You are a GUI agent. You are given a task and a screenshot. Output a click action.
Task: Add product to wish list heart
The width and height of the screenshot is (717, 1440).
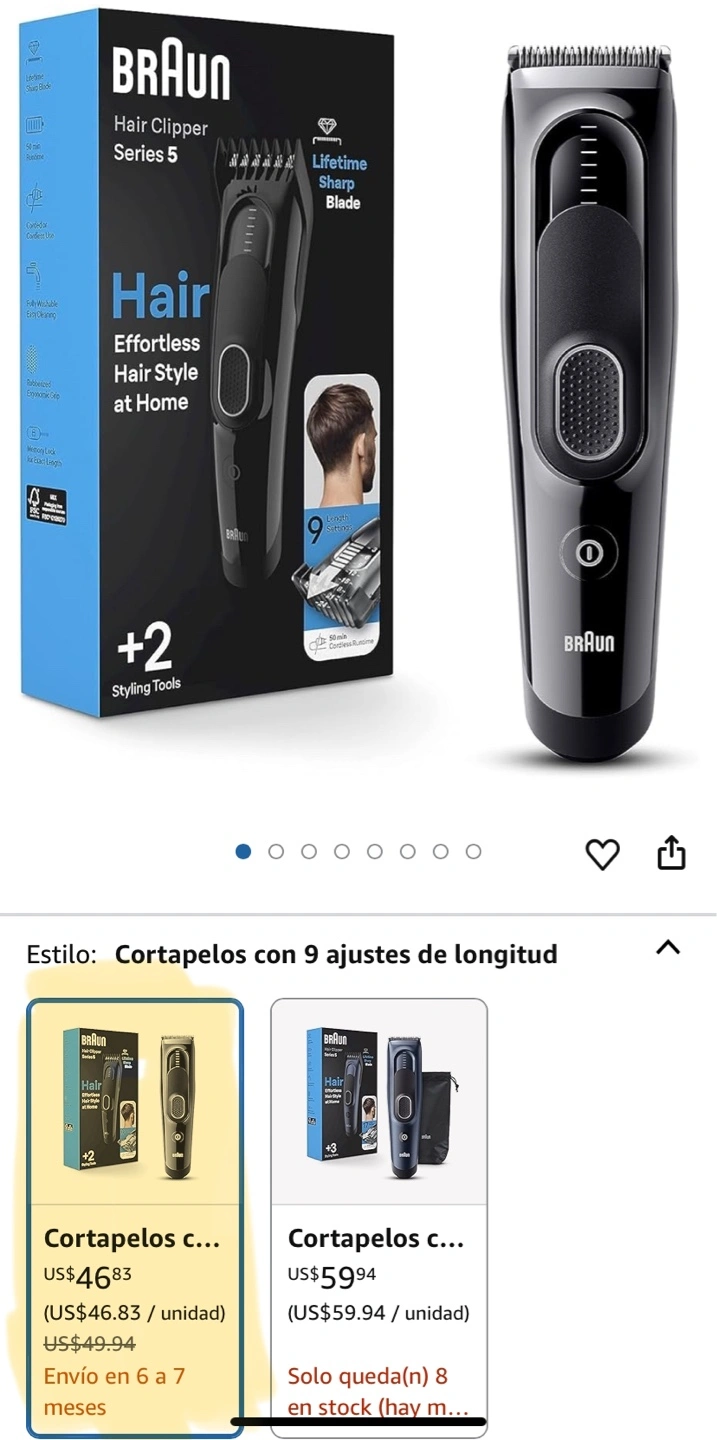point(602,854)
